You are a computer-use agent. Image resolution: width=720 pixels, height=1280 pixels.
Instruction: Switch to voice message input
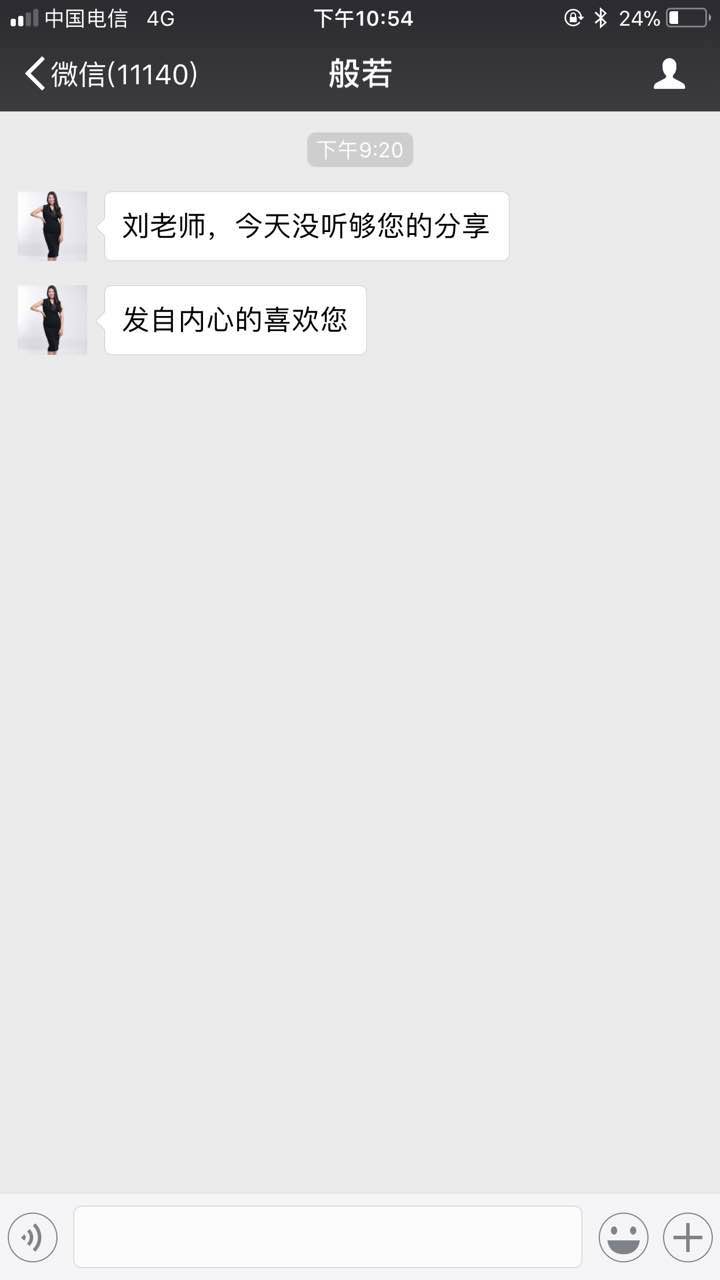pos(32,1238)
